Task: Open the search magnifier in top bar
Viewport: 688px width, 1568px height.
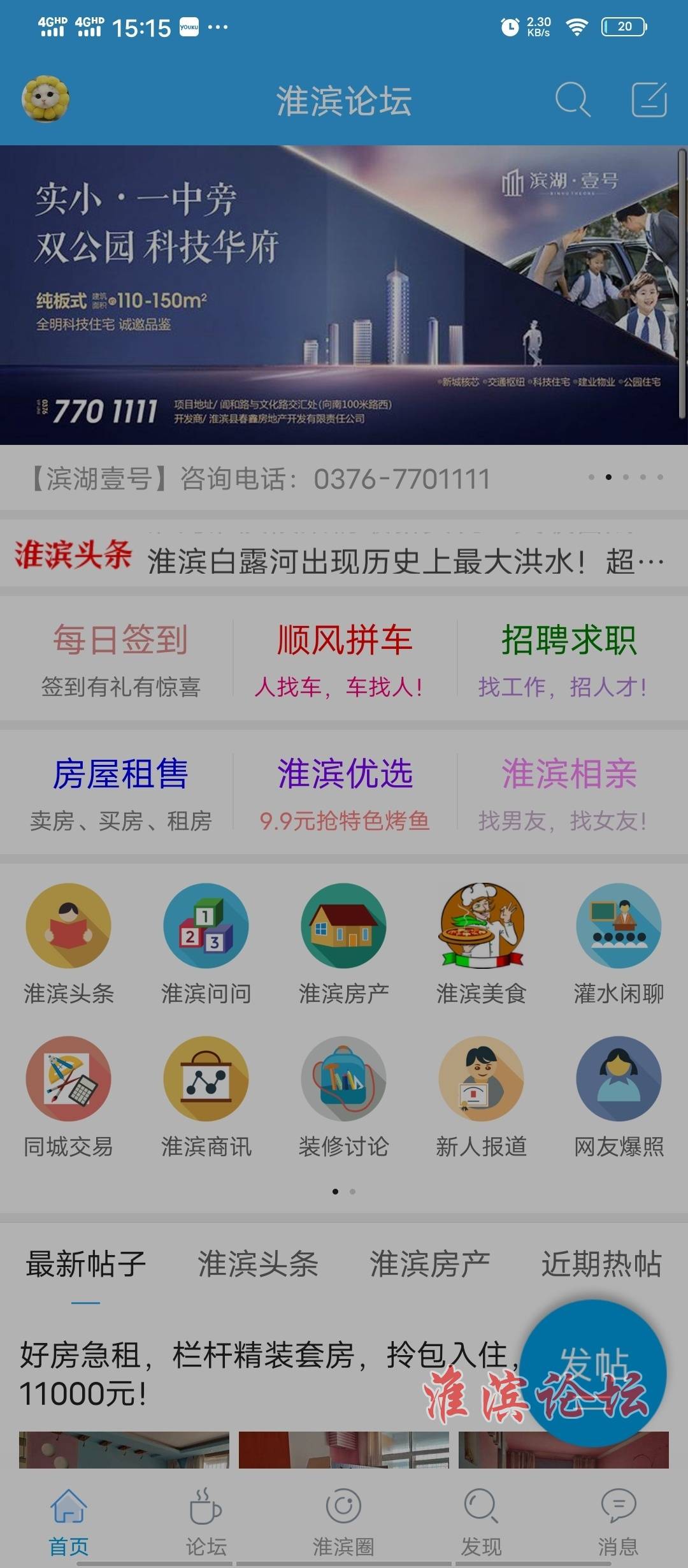Action: (x=572, y=99)
